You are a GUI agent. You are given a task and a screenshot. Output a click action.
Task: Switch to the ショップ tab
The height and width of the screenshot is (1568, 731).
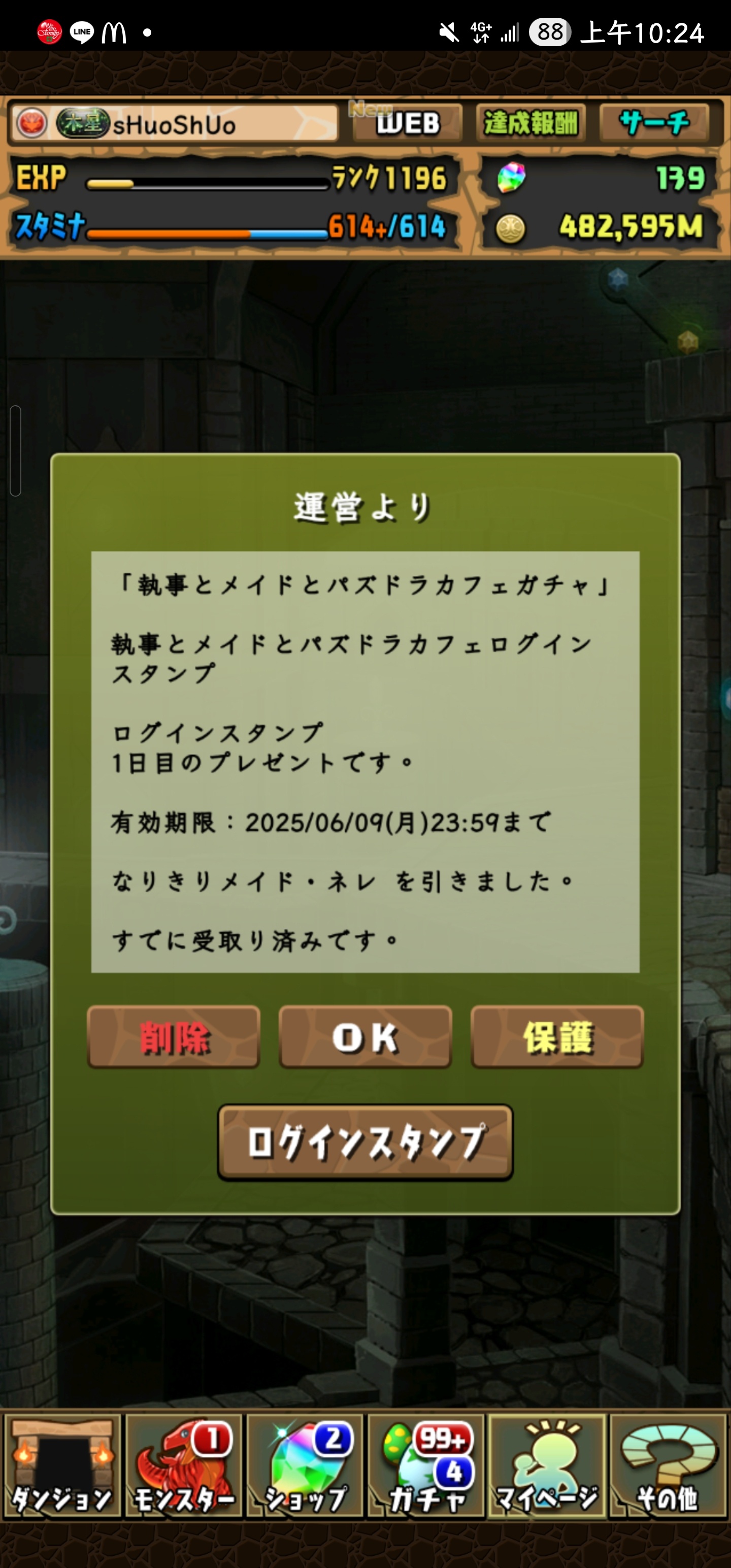pos(305,1467)
